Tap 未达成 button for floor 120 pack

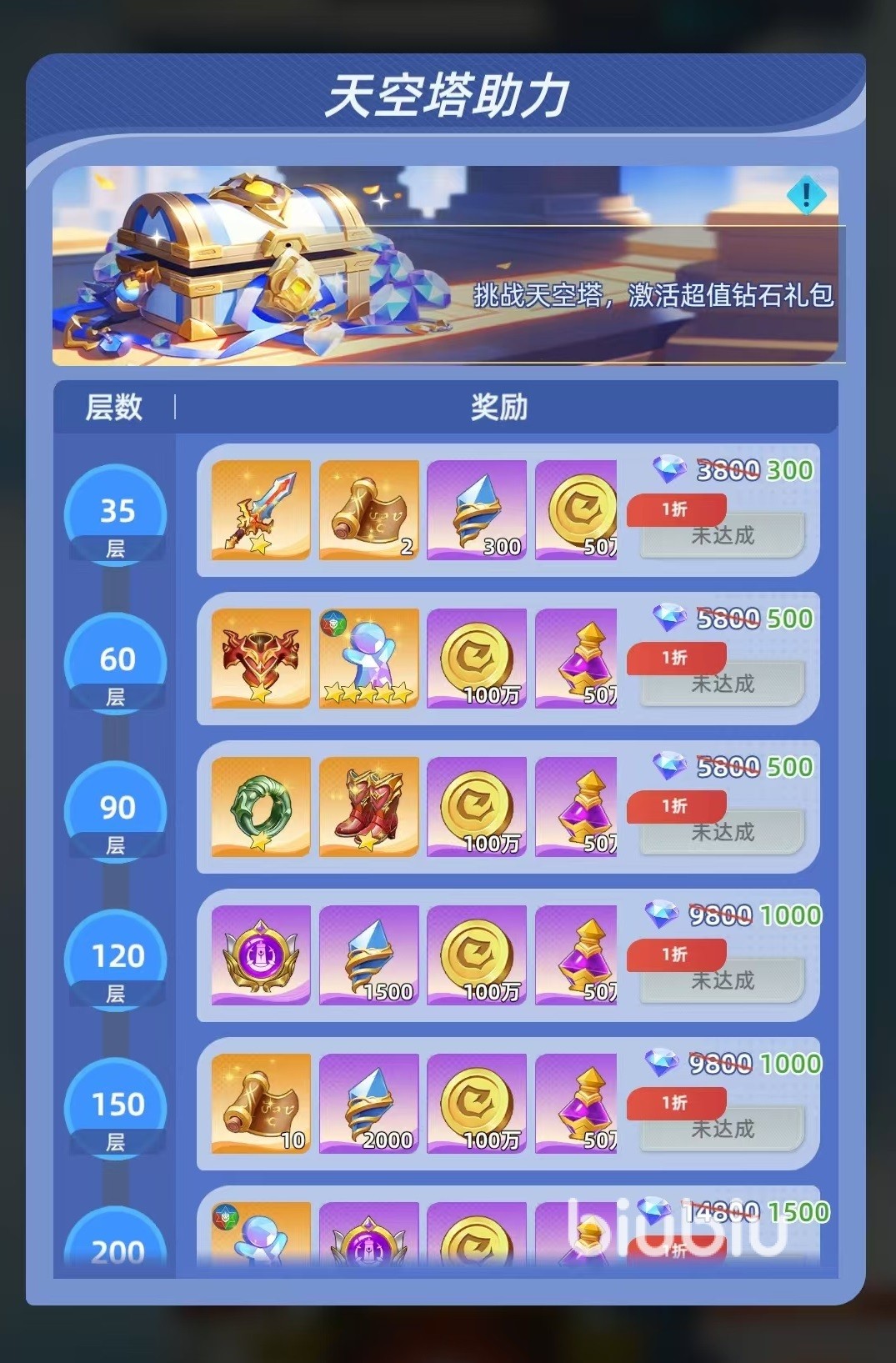click(723, 981)
